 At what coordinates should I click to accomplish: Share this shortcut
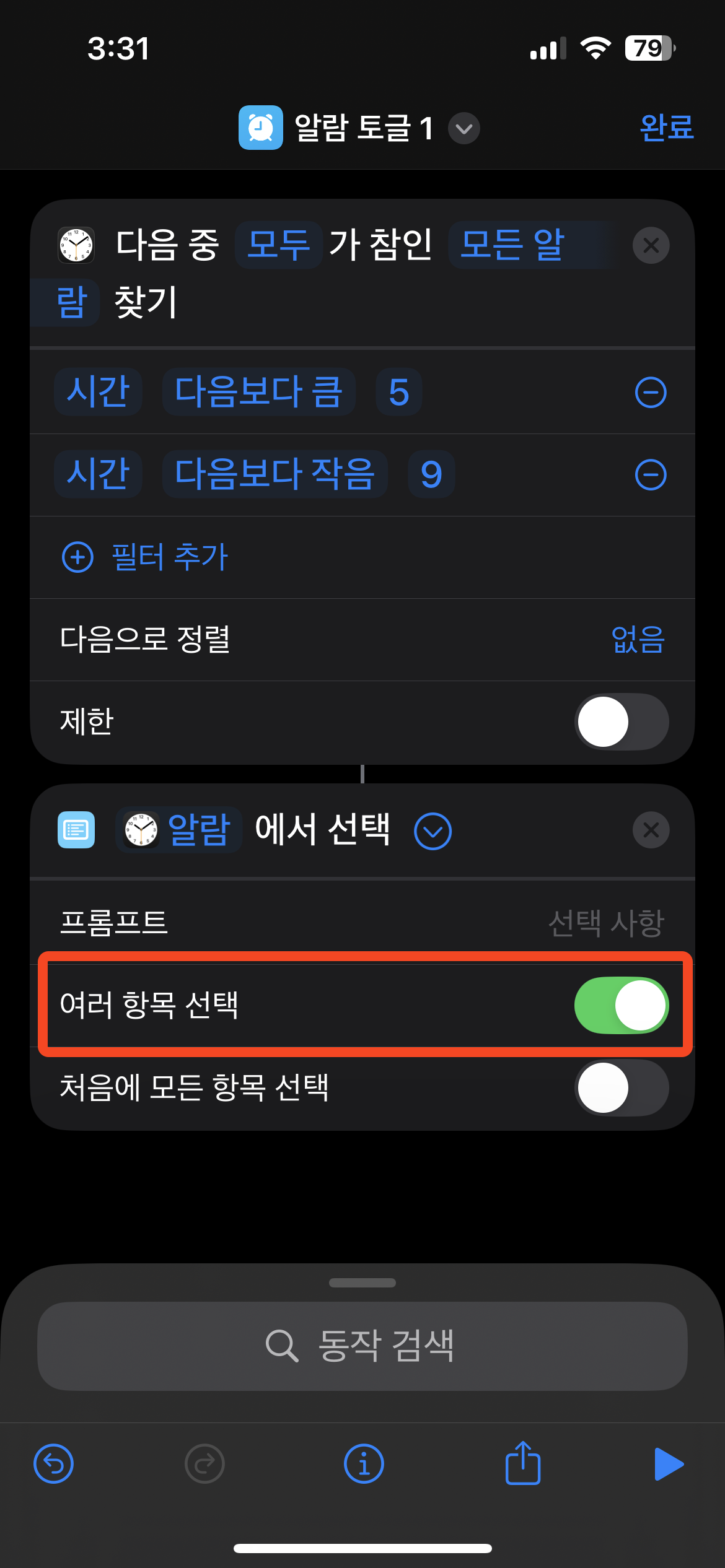[523, 1463]
